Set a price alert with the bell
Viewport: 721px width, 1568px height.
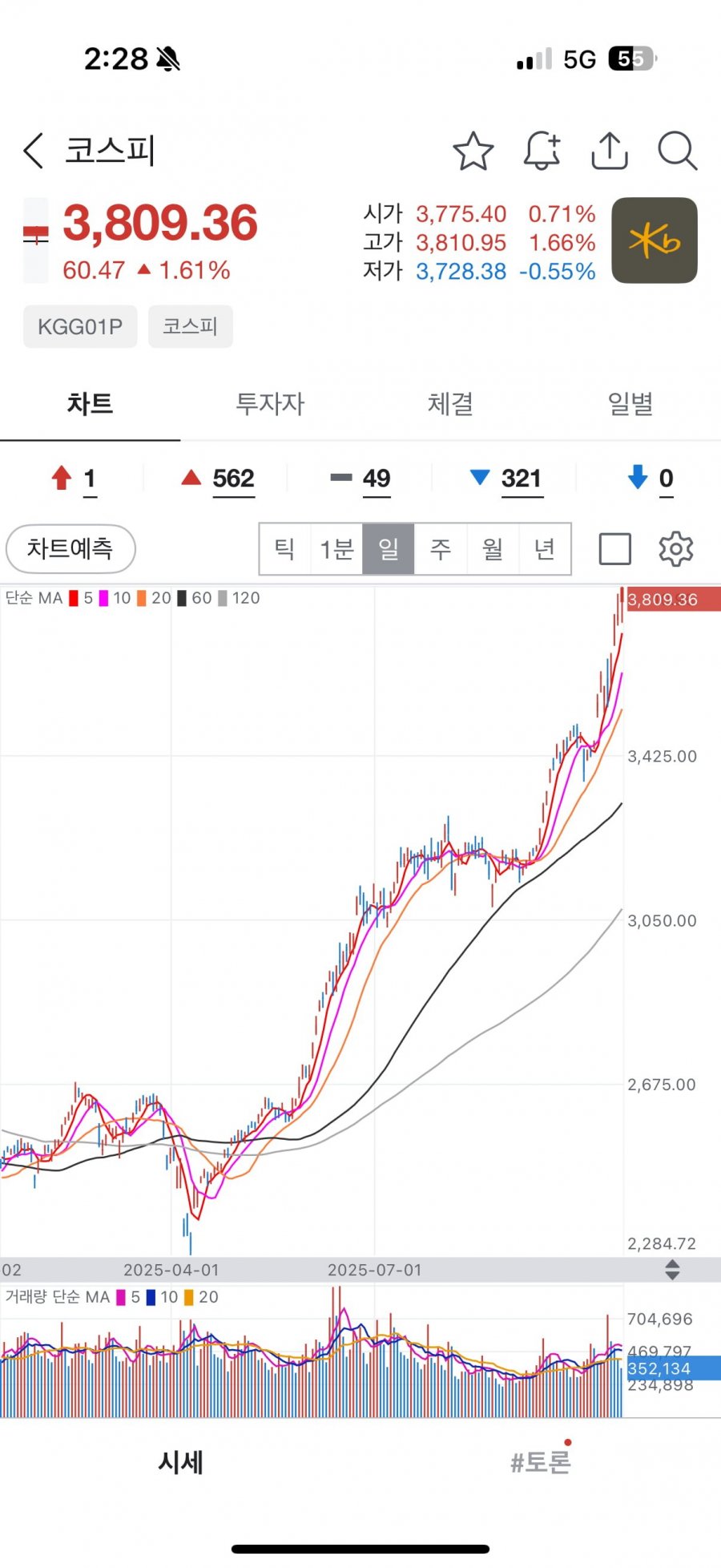click(x=542, y=151)
